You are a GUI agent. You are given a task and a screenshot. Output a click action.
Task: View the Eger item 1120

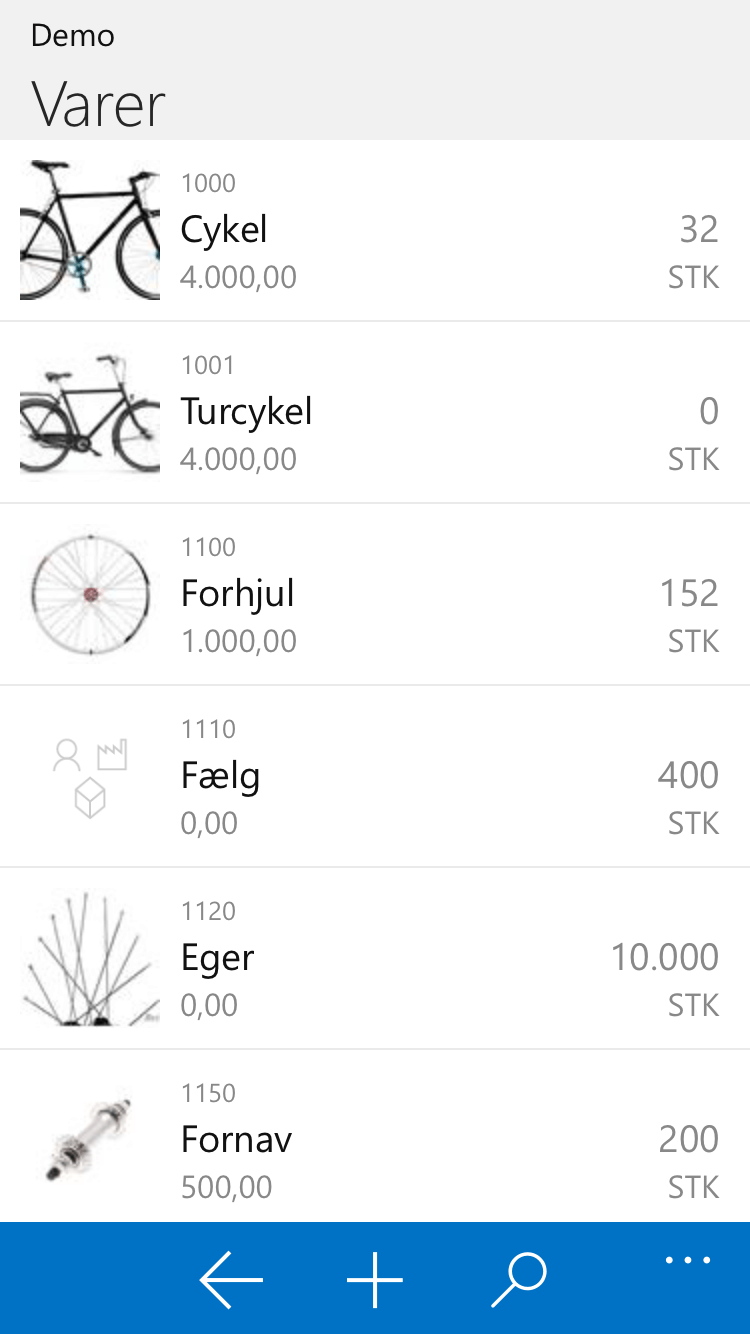tap(375, 959)
